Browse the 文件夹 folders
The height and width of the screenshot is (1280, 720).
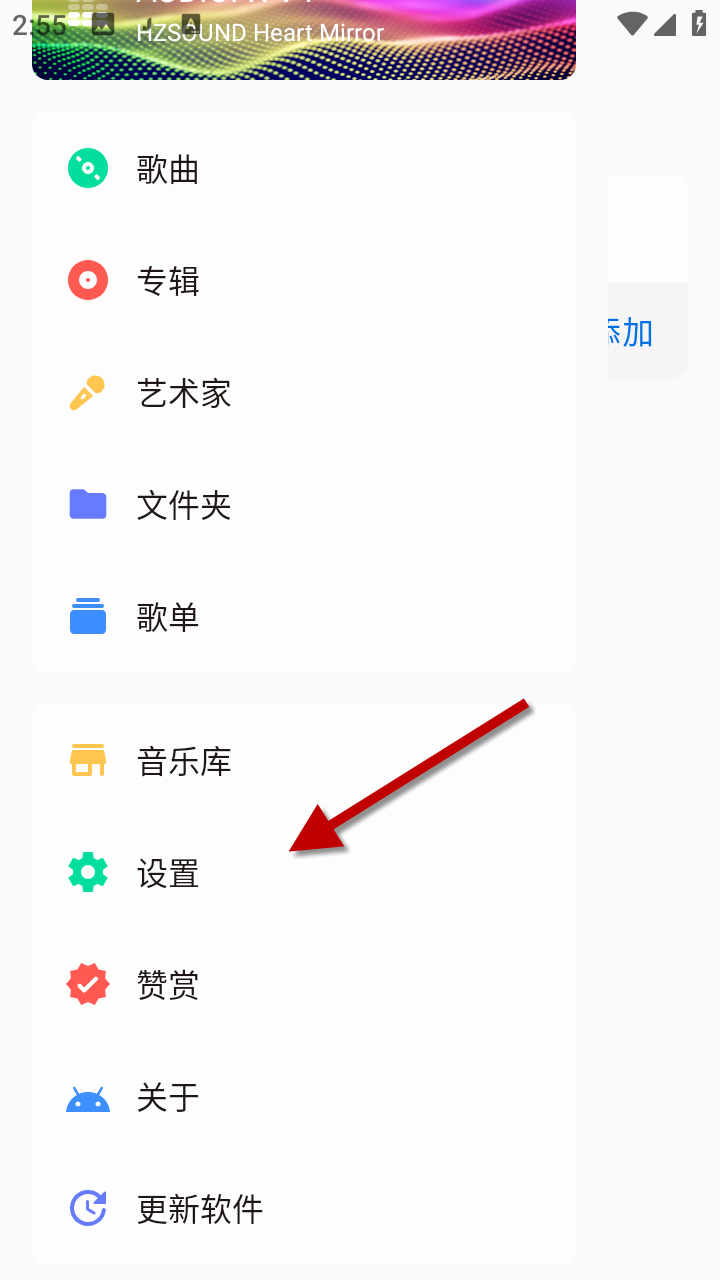(184, 505)
